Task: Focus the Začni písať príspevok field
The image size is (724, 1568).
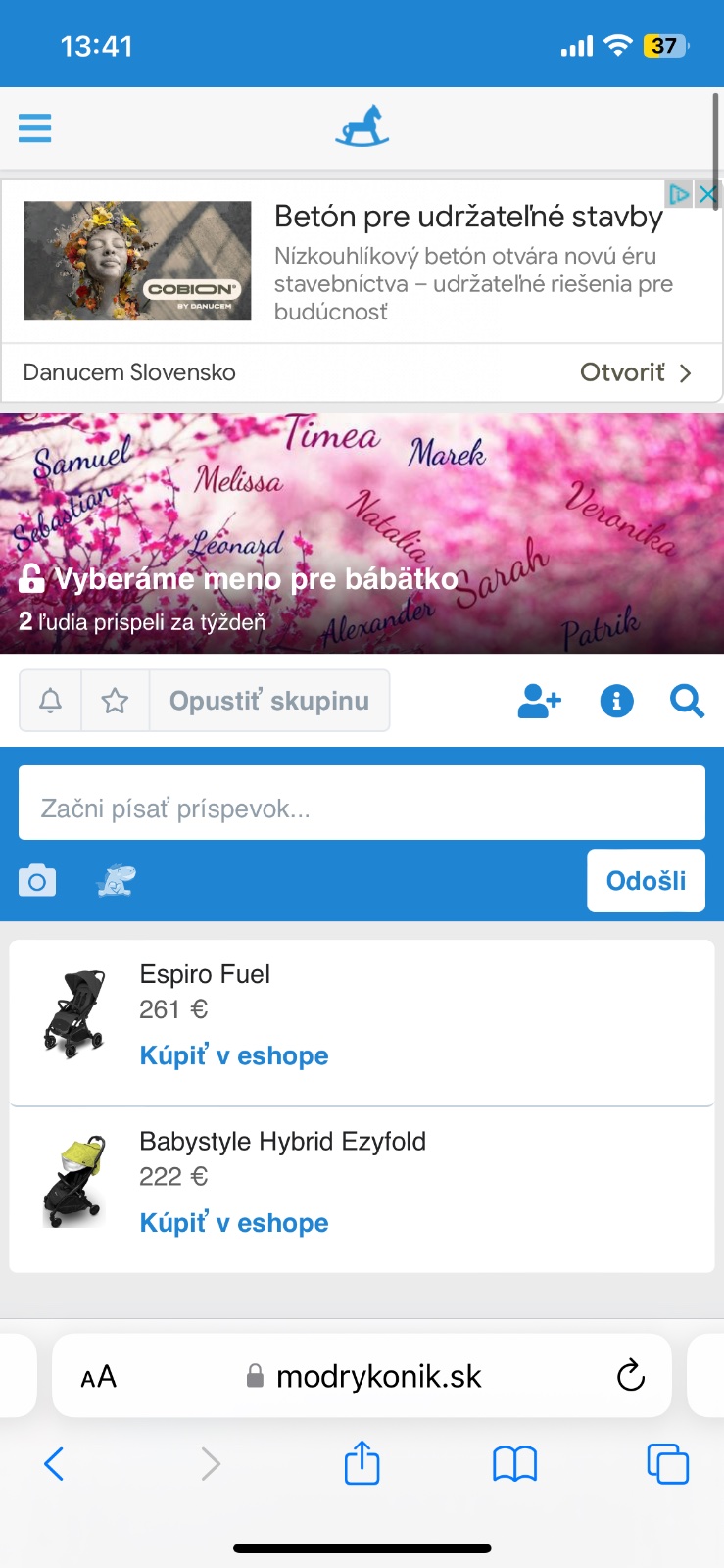Action: [x=362, y=808]
